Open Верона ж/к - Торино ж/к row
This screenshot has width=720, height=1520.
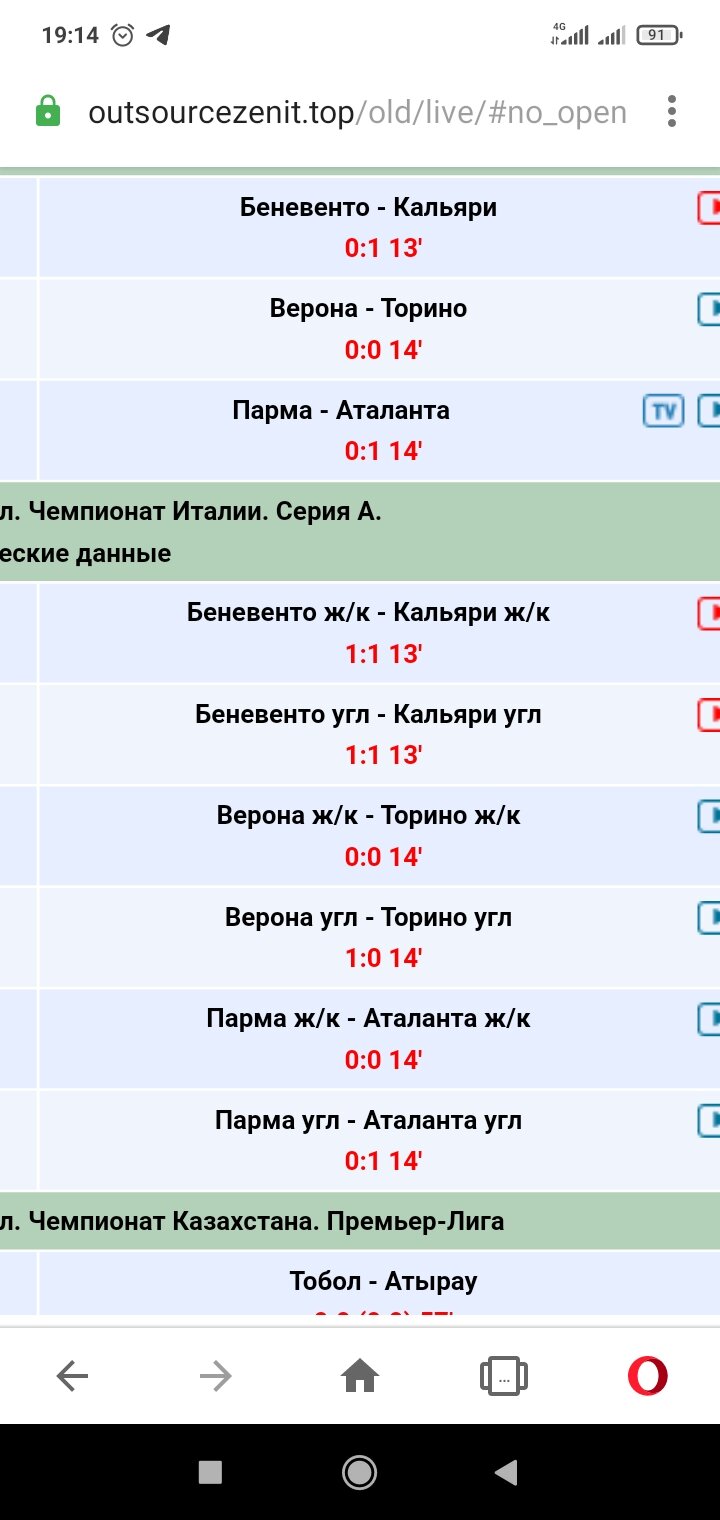(x=368, y=815)
